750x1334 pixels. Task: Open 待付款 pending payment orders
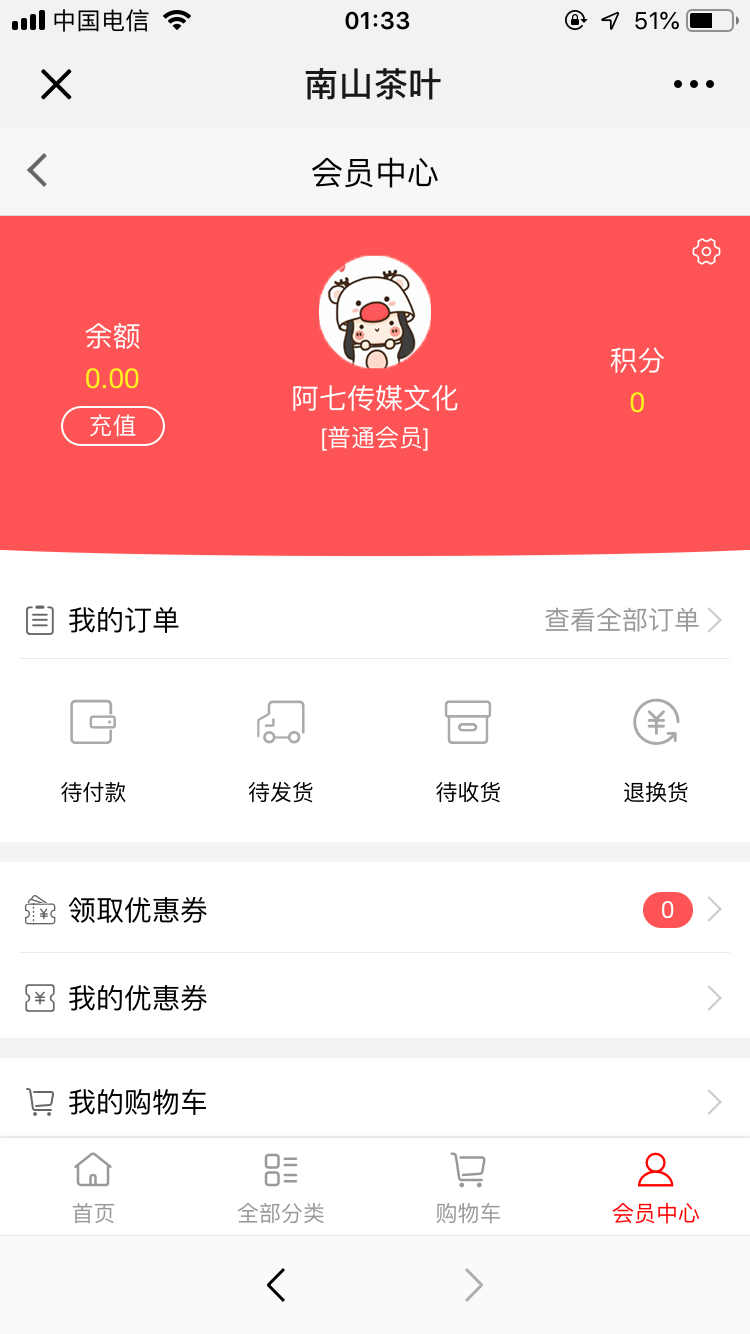pos(93,749)
